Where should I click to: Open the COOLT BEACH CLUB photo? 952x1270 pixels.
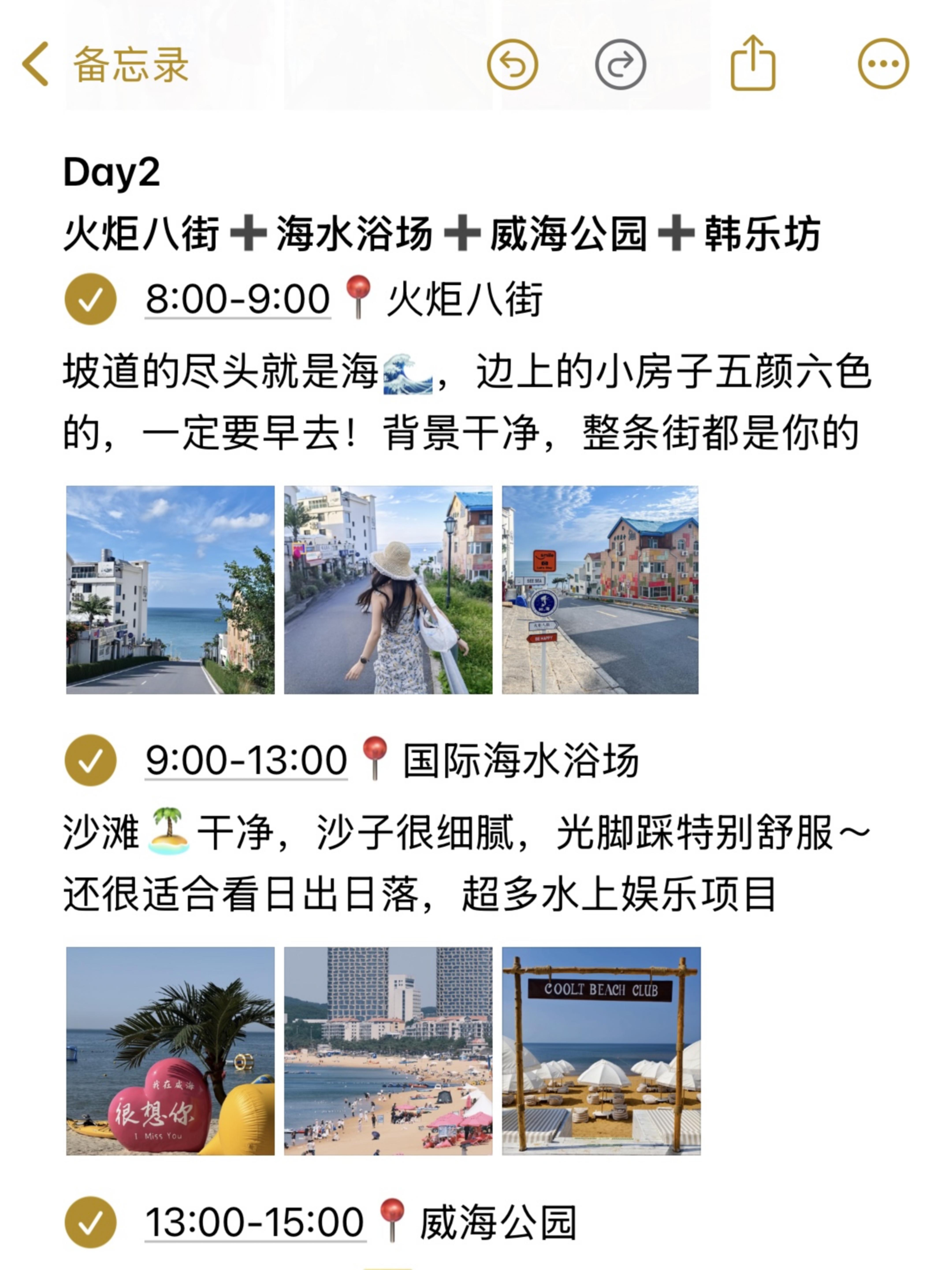601,1051
